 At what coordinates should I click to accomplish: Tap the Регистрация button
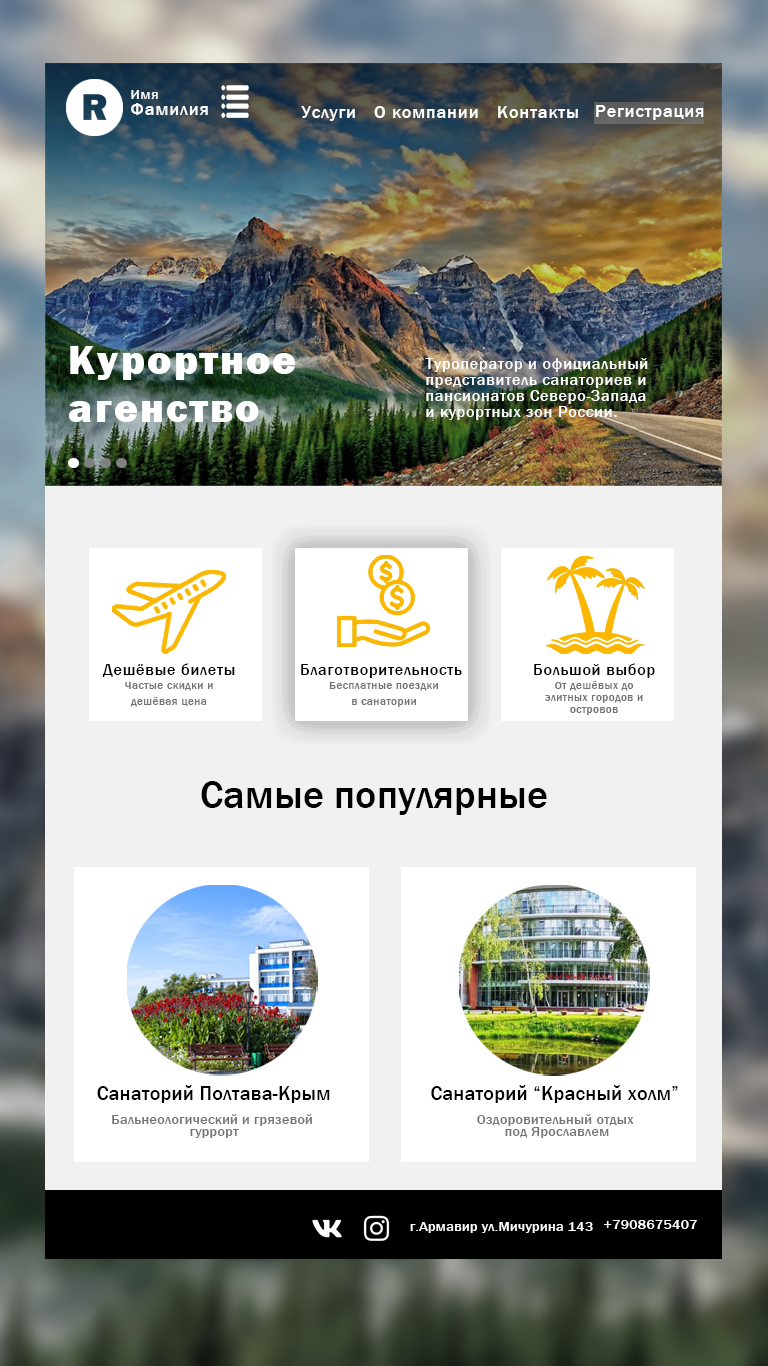649,112
